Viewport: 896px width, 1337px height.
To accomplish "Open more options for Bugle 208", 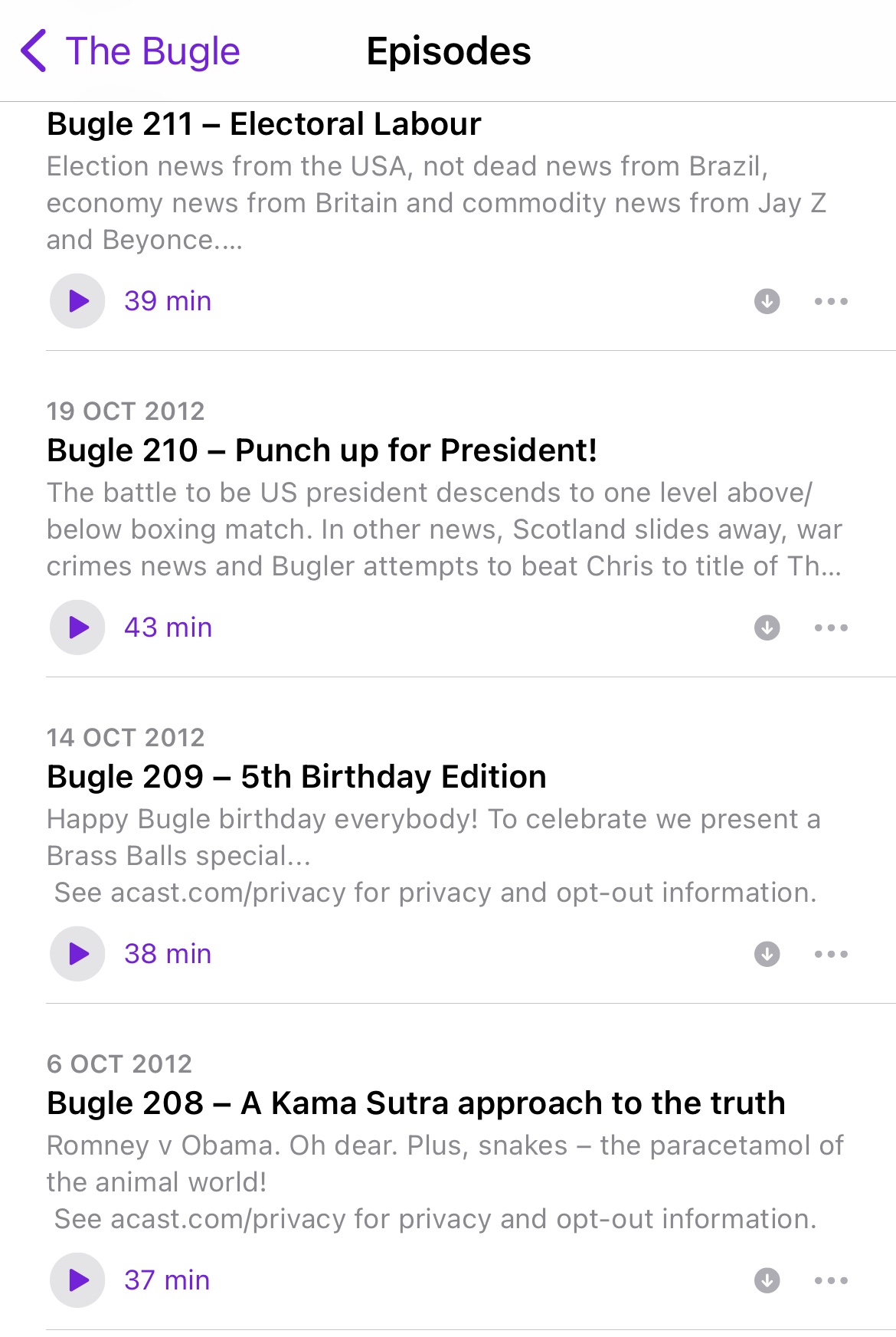I will [832, 1280].
